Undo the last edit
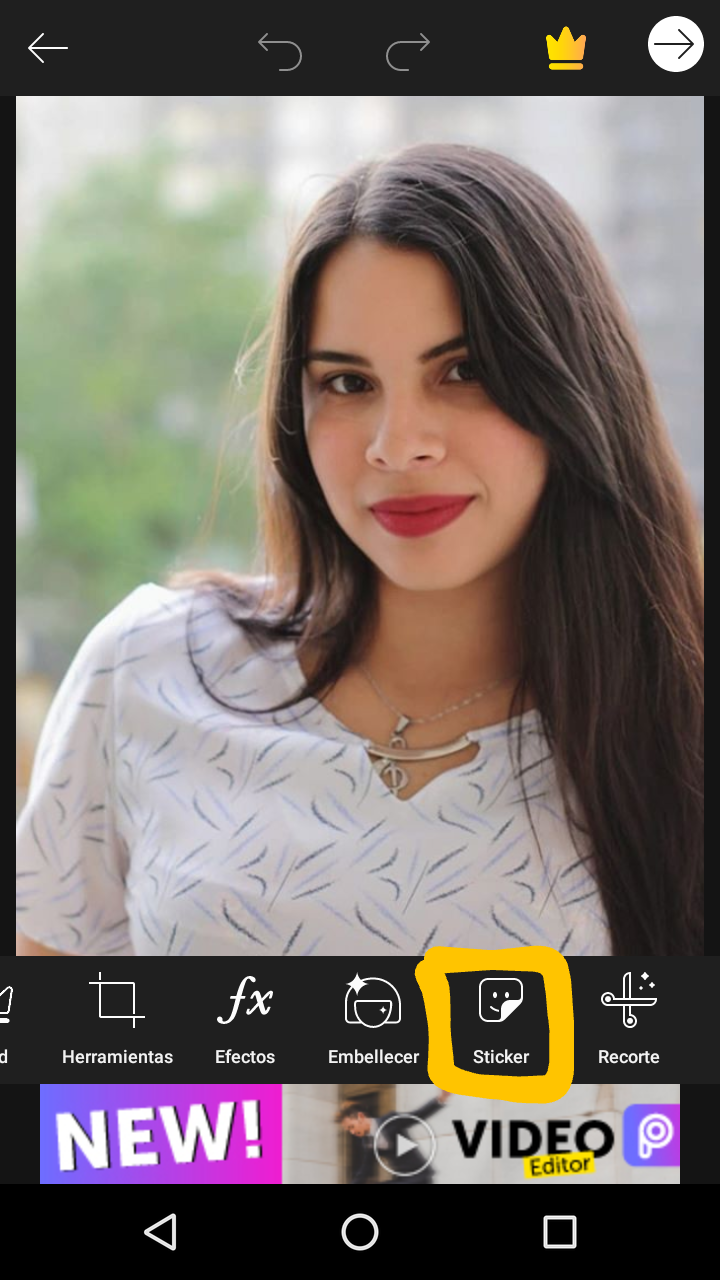 pos(280,50)
